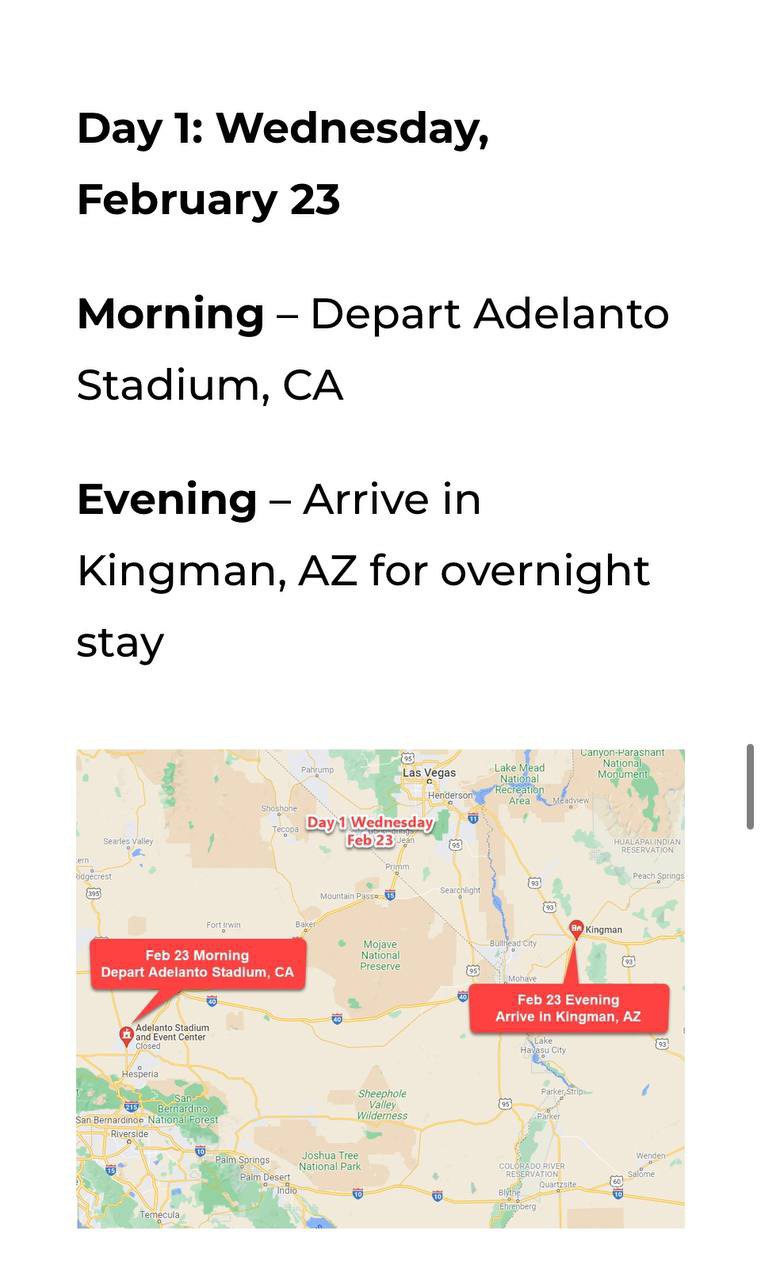
Task: Tap the page scrollbar handle
Action: pos(750,786)
